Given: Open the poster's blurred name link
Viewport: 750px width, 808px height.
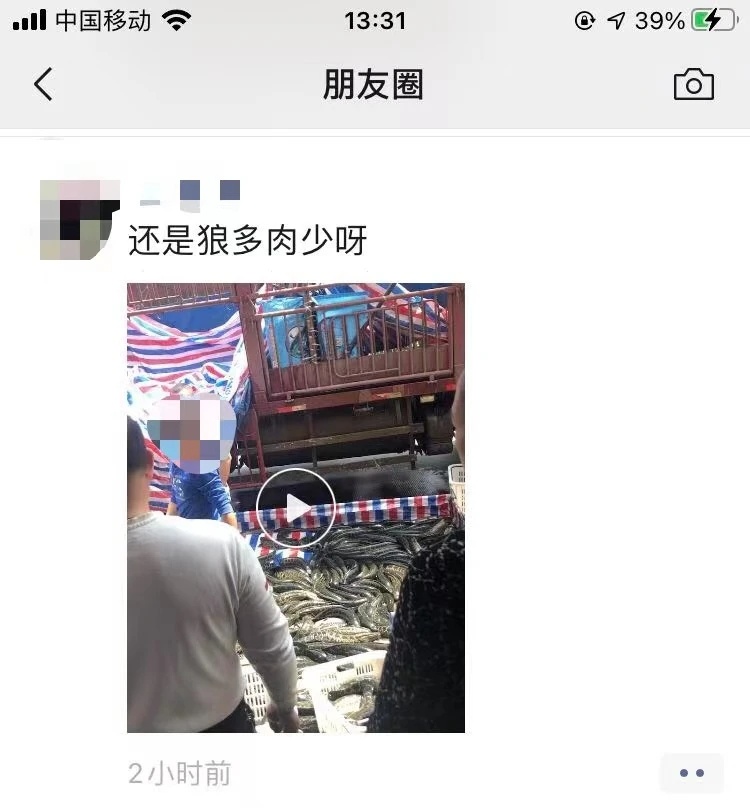Looking at the screenshot, I should 190,190.
